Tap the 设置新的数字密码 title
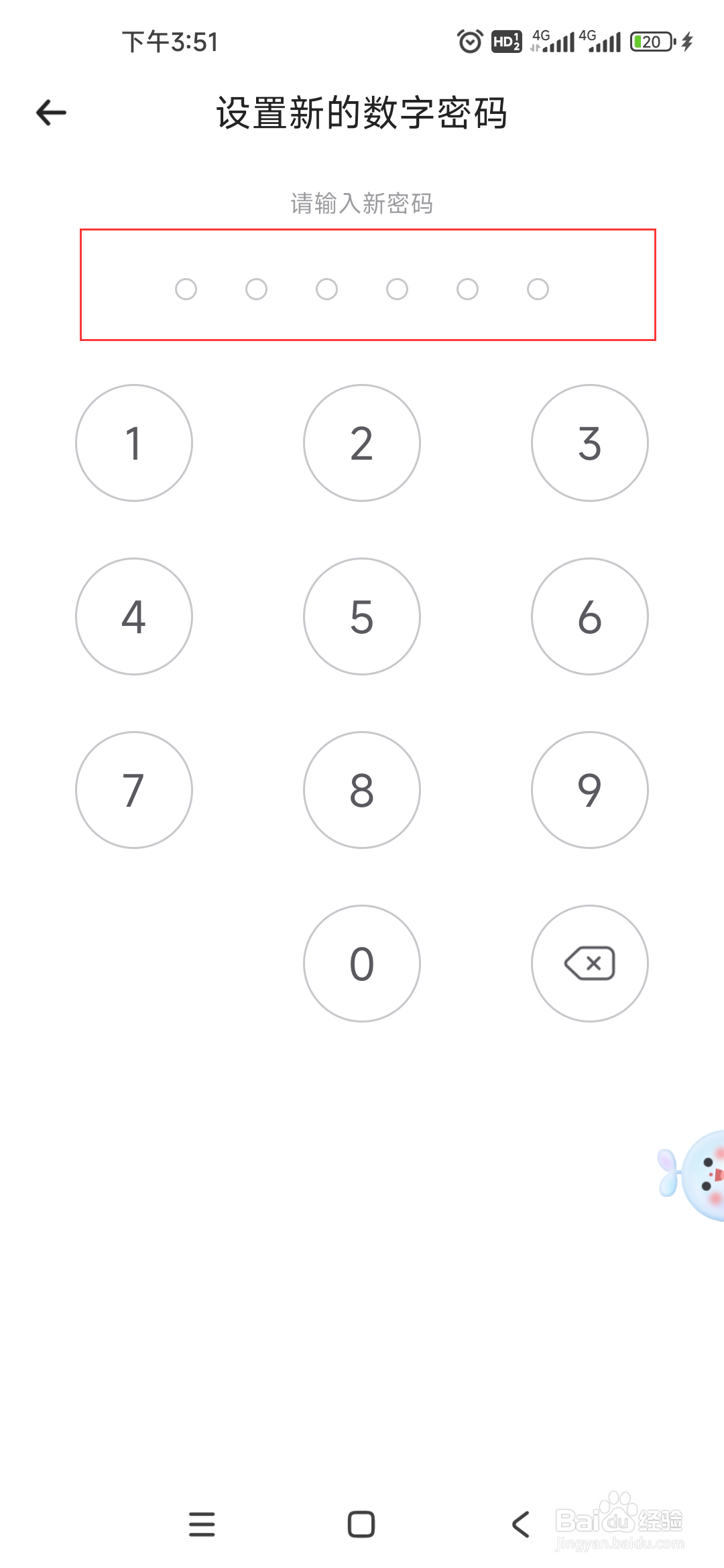This screenshot has height=1568, width=724. [x=361, y=113]
